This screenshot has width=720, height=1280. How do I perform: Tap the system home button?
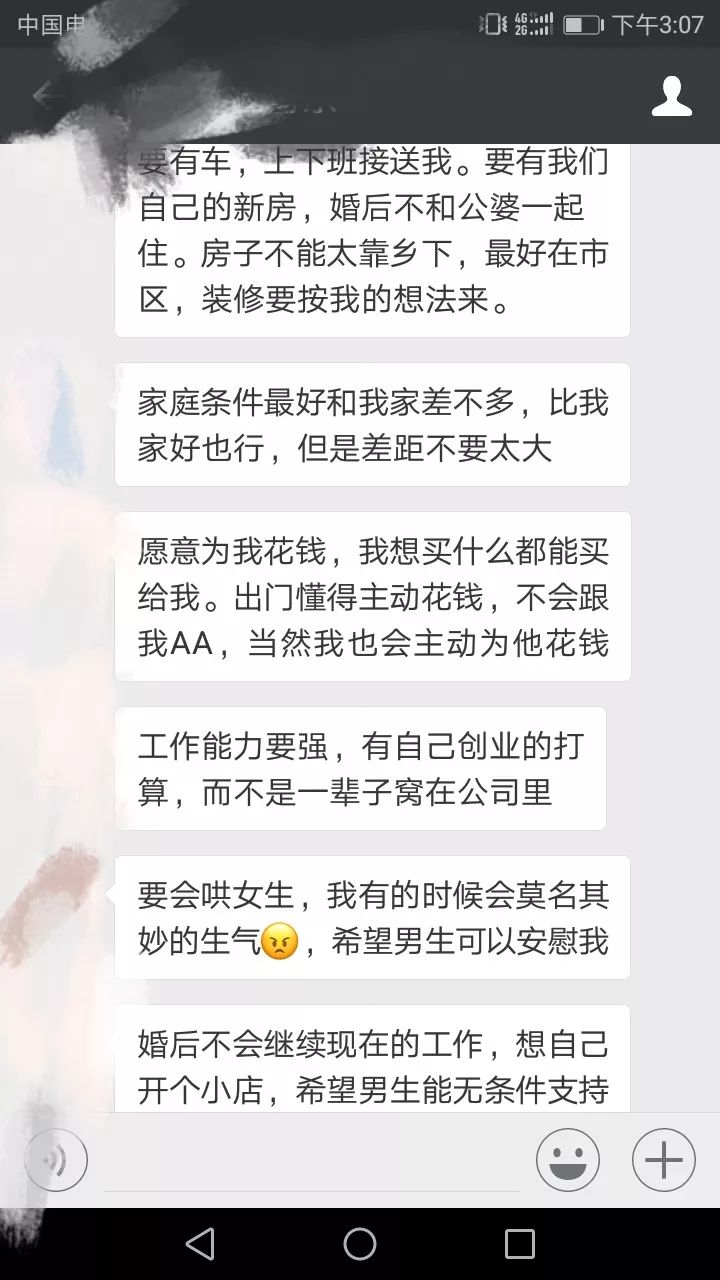[x=360, y=1244]
